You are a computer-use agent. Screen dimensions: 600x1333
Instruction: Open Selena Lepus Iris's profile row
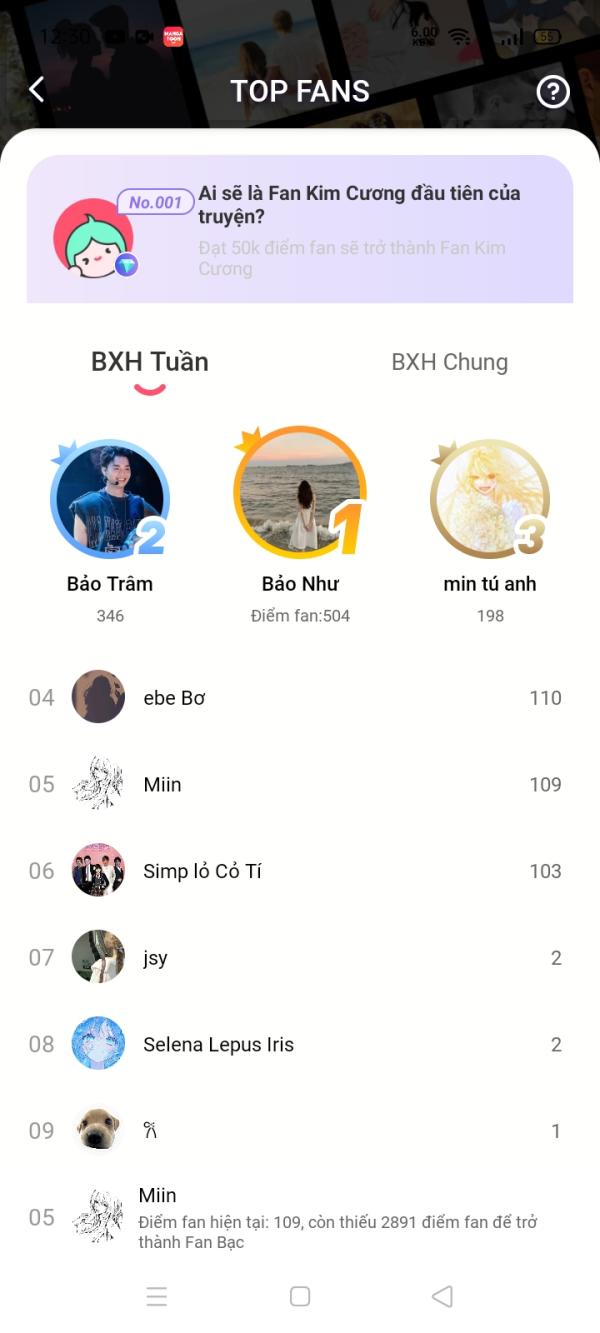coord(300,1044)
